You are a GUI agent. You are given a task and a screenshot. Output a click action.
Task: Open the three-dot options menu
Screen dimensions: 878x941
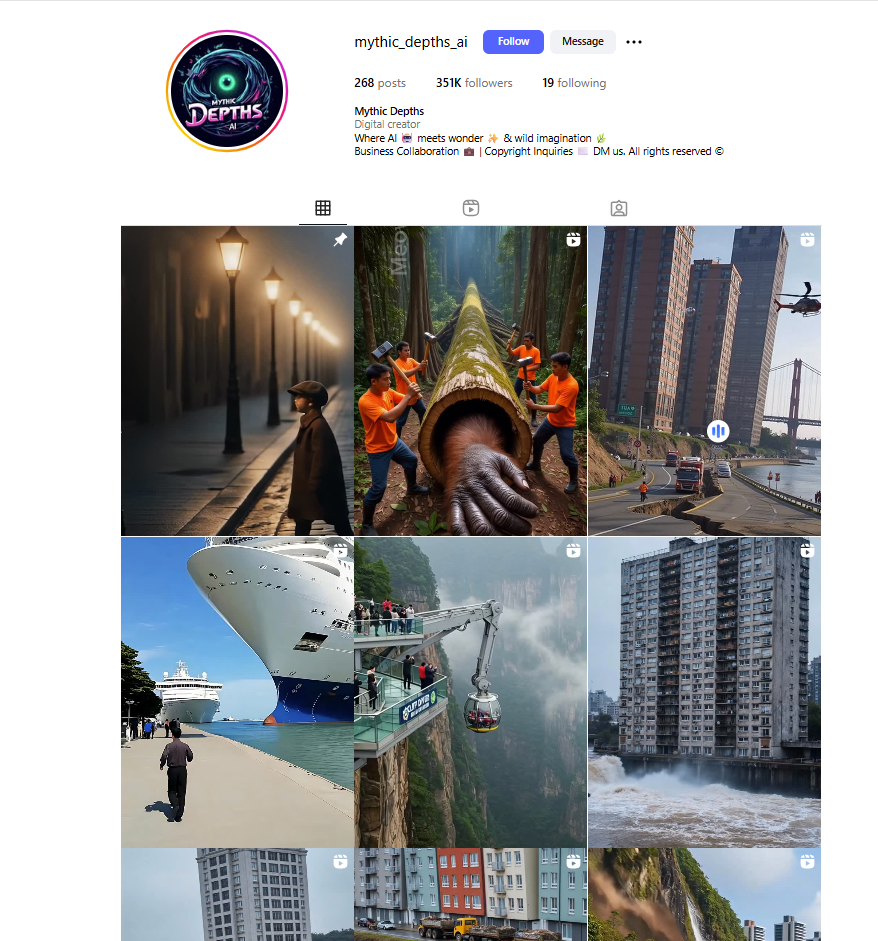[x=634, y=42]
